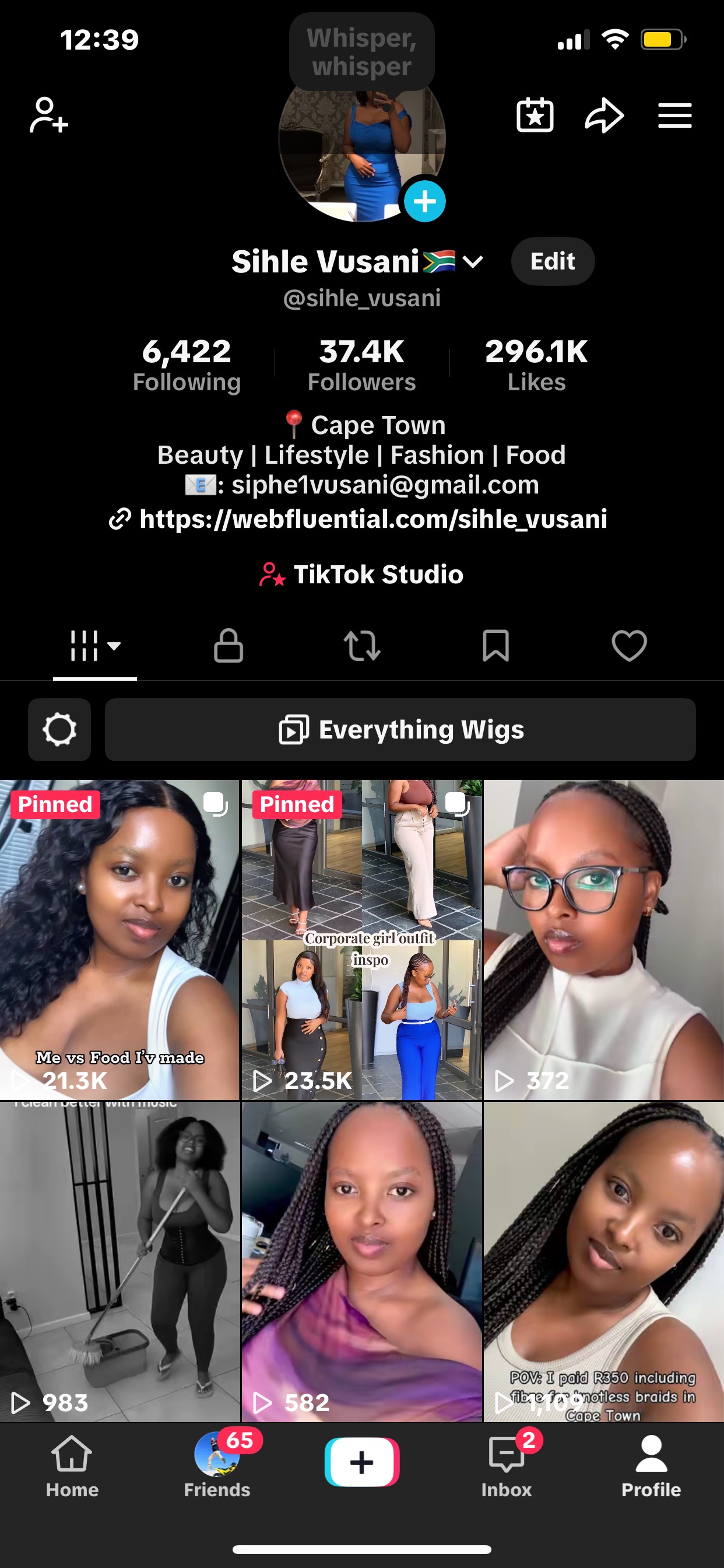Open pinned Corporate girl outfit inspo video

pyautogui.click(x=361, y=939)
